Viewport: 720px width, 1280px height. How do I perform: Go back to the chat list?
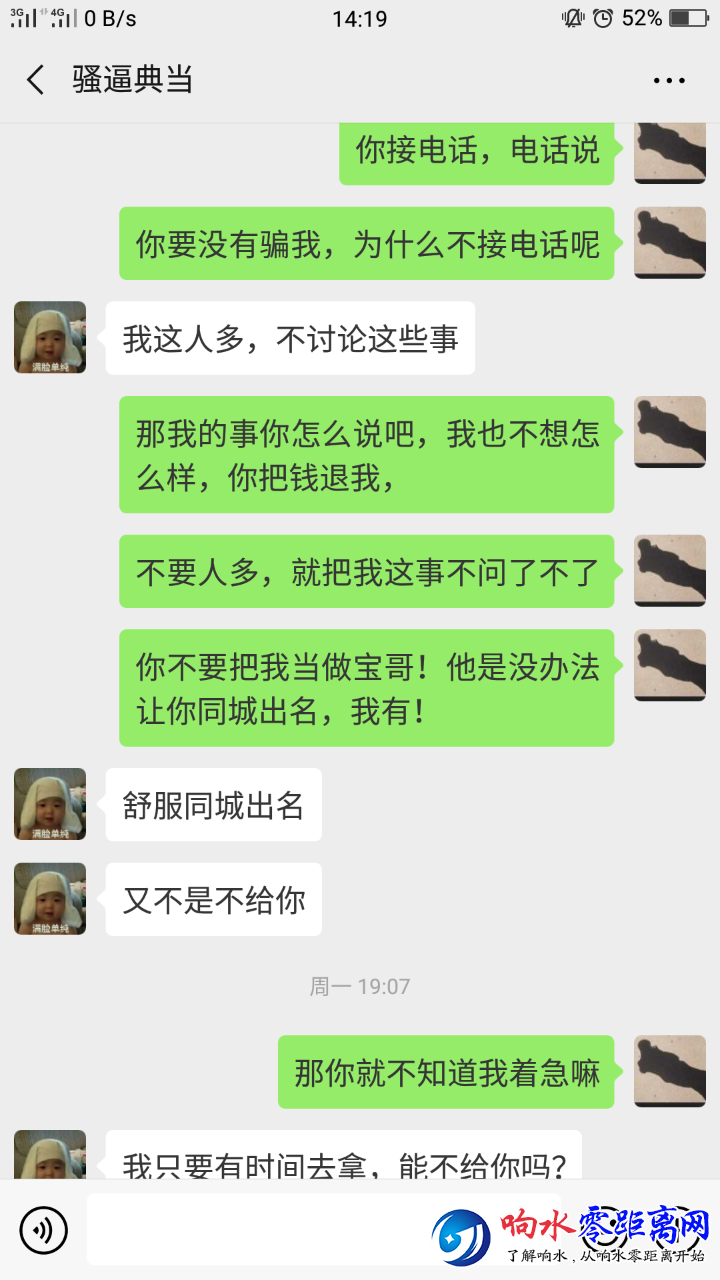coord(36,80)
